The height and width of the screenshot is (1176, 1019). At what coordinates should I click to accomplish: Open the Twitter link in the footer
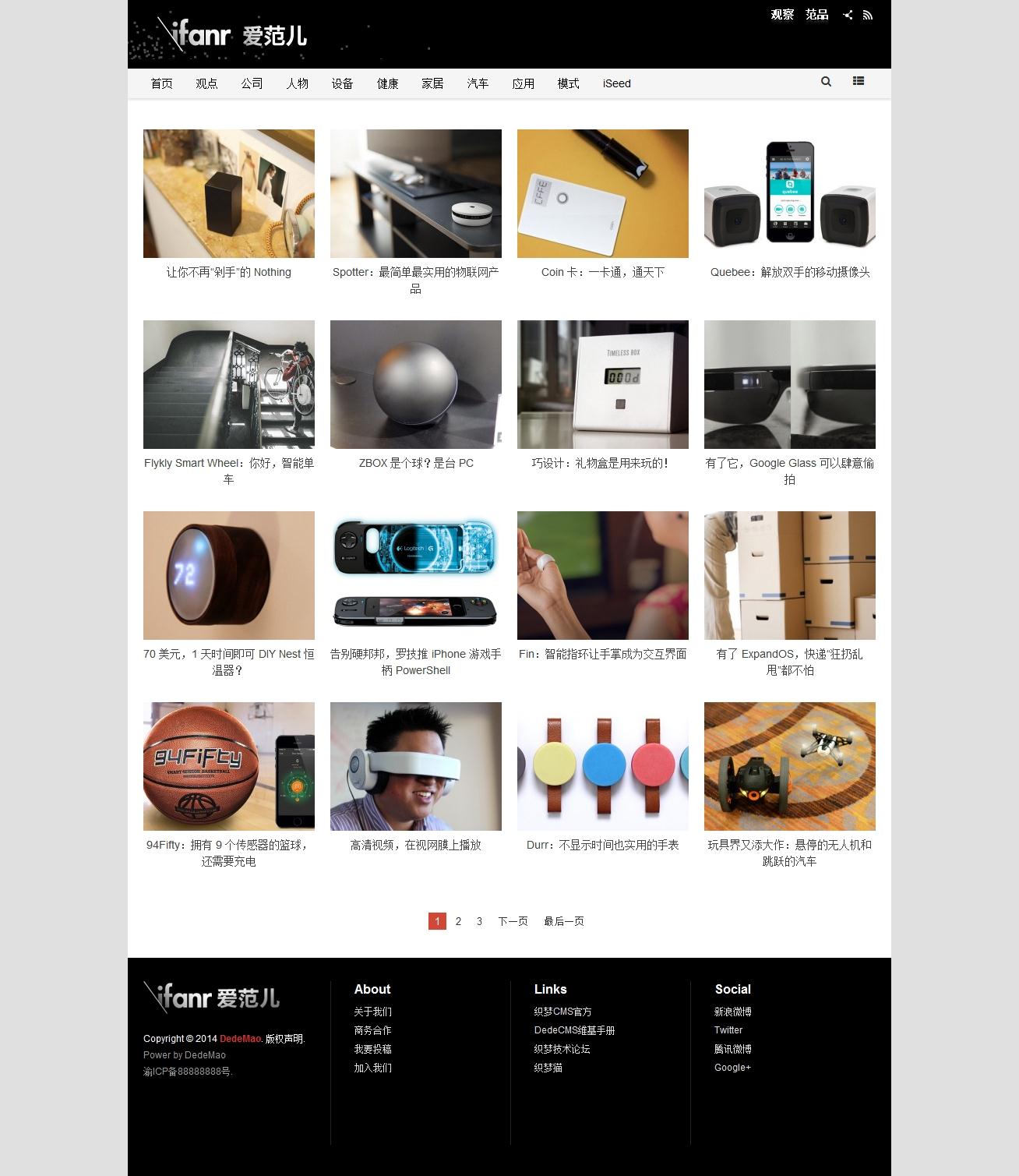pyautogui.click(x=728, y=1030)
